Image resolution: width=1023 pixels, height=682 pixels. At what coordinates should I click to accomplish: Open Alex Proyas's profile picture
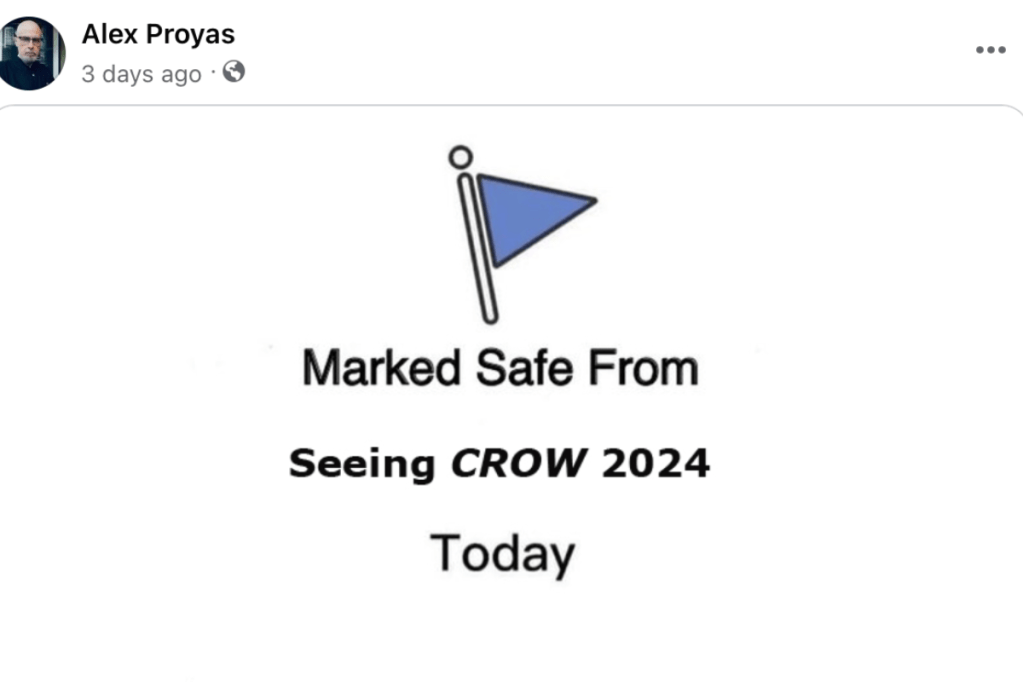tap(31, 53)
